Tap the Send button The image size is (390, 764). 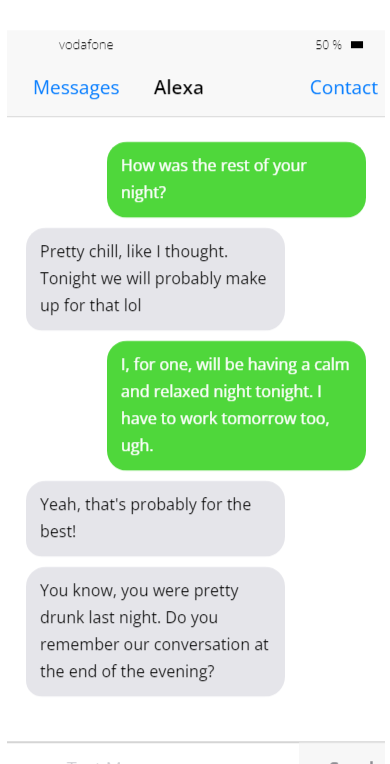tap(342, 754)
